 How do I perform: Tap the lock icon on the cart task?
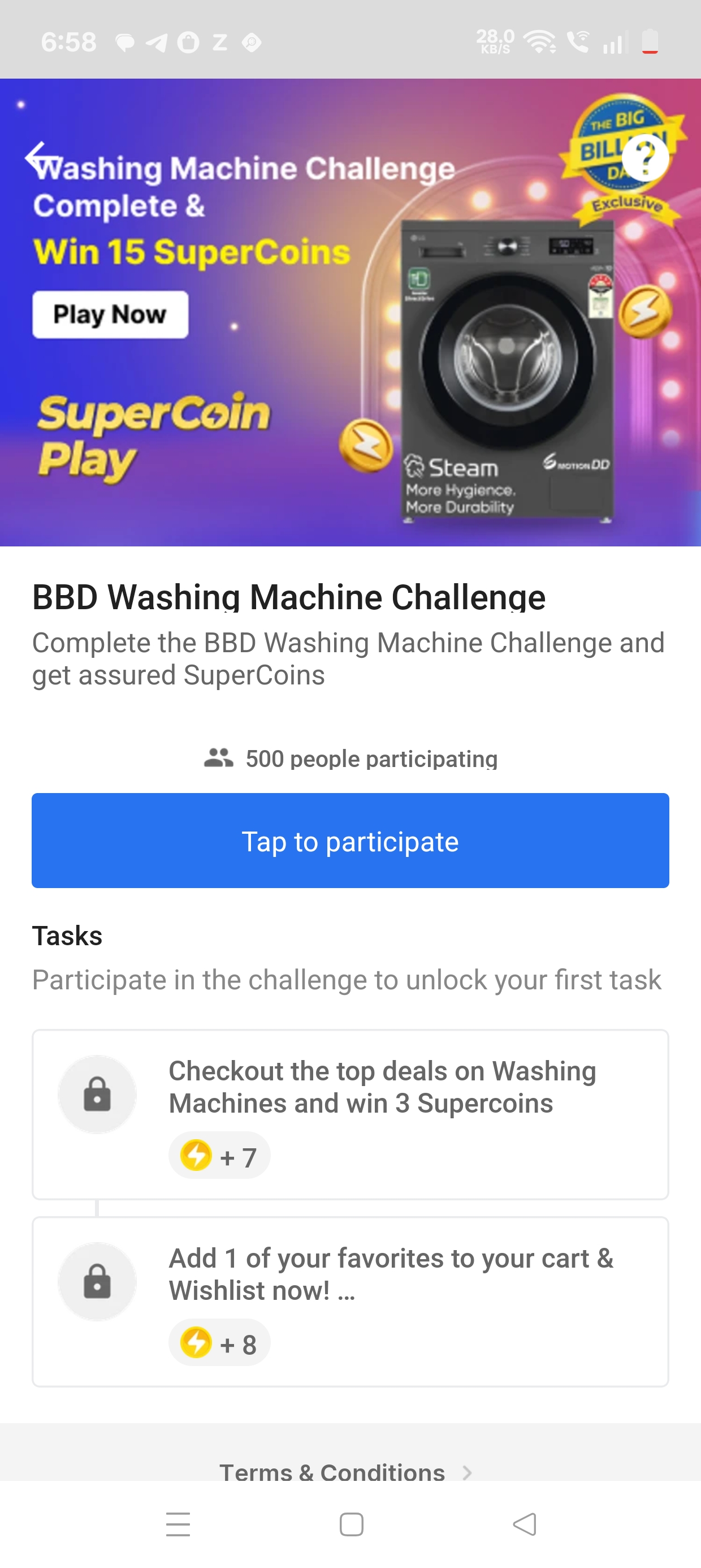96,1282
